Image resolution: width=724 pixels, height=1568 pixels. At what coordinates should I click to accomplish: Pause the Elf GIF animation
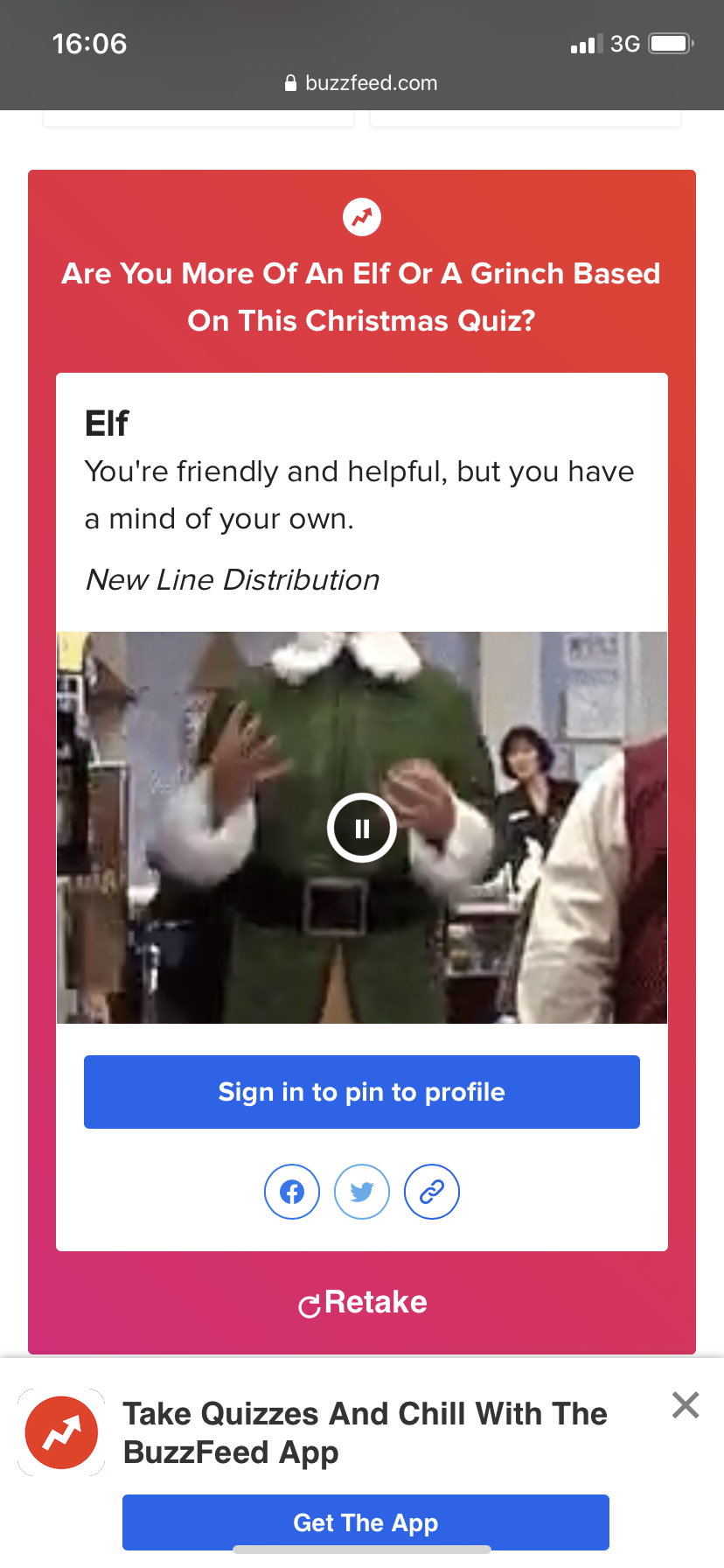pos(362,828)
